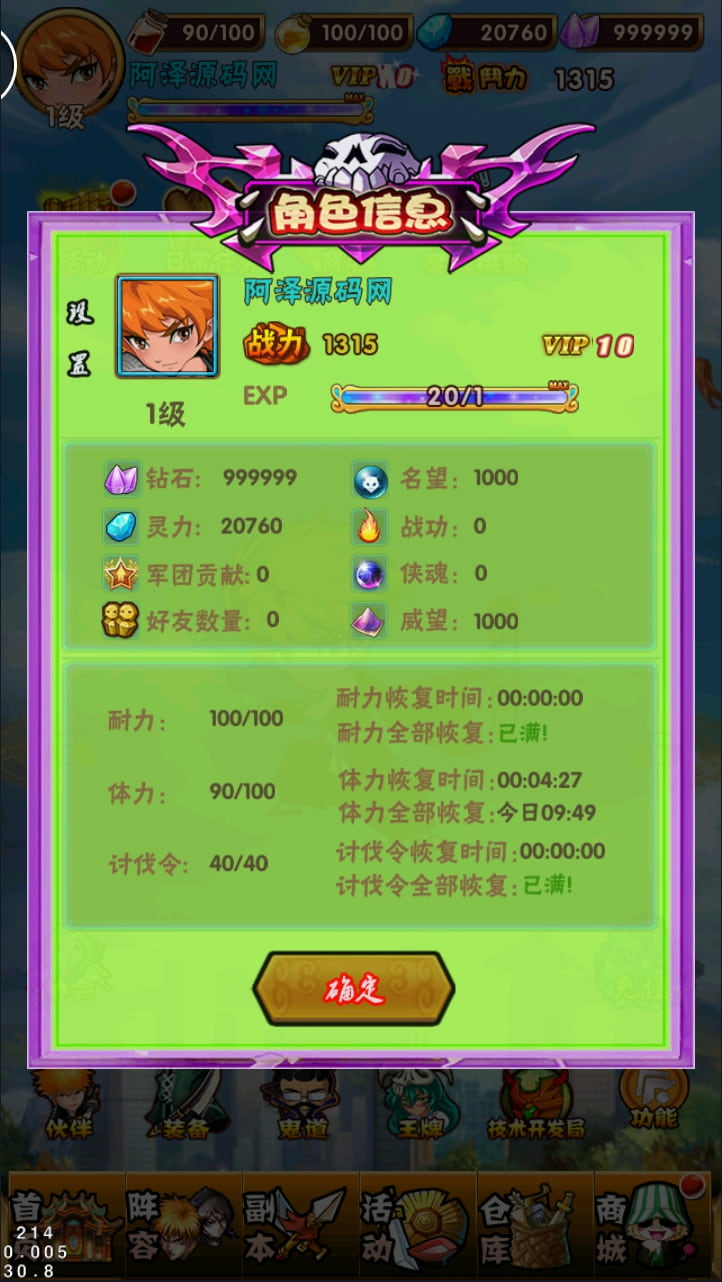
Task: Open the 功能 functions menu
Action: [653, 1100]
